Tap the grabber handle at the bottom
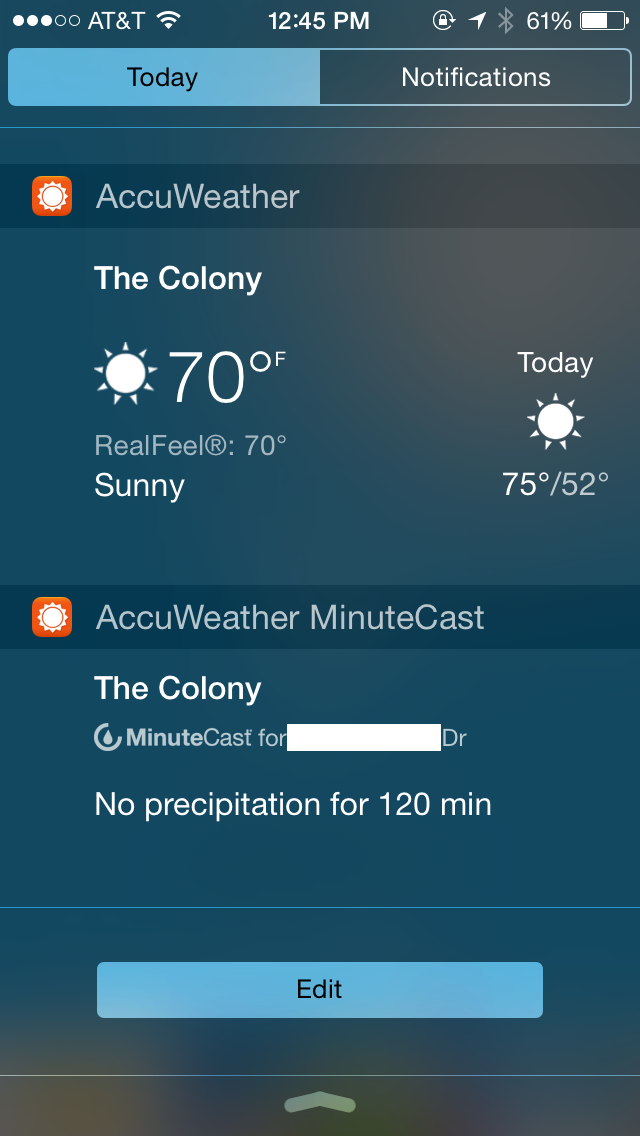 click(320, 1103)
